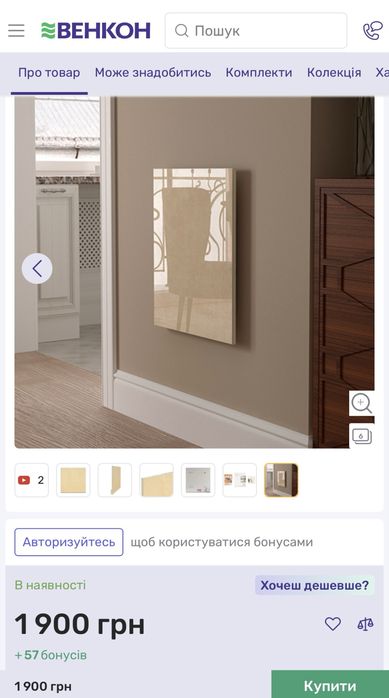Open the phone contact icon
Image resolution: width=389 pixels, height=698 pixels.
[x=373, y=31]
